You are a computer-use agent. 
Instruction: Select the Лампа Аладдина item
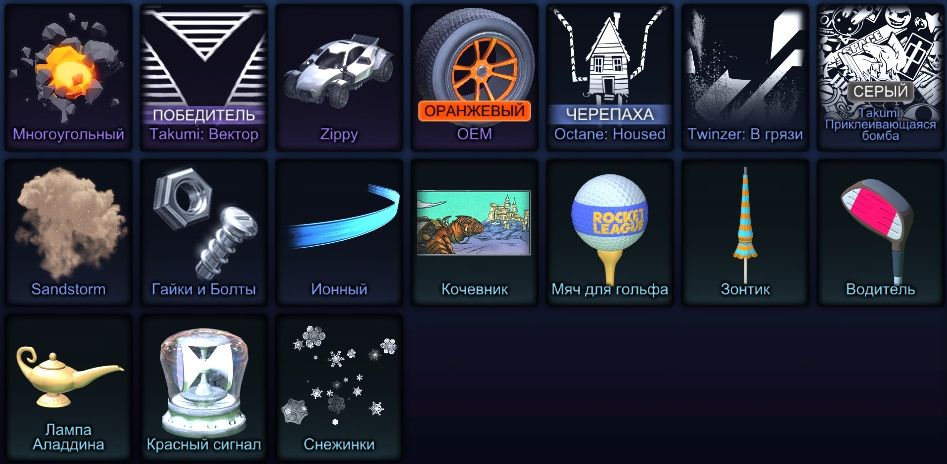(x=68, y=387)
